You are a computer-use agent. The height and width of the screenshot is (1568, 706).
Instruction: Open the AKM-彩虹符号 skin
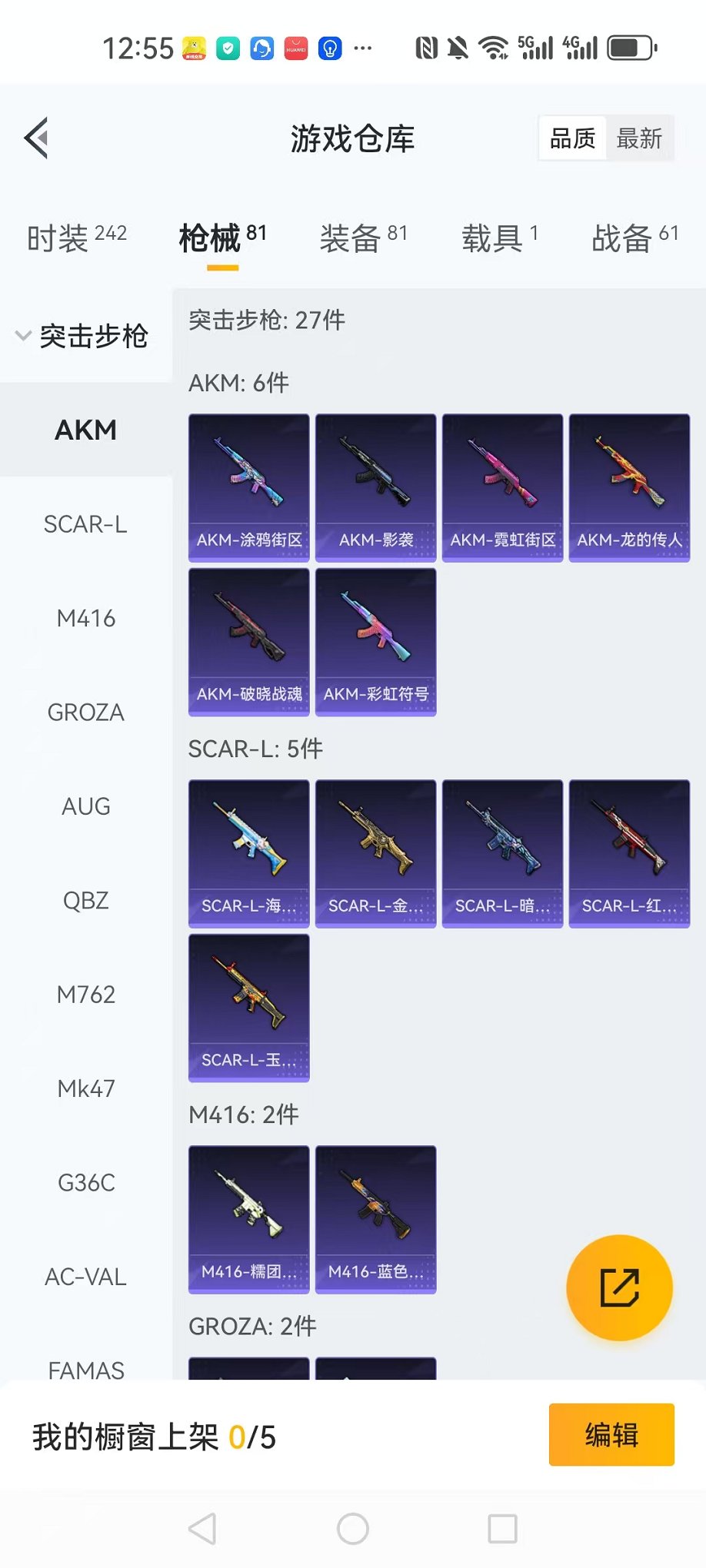coord(376,641)
